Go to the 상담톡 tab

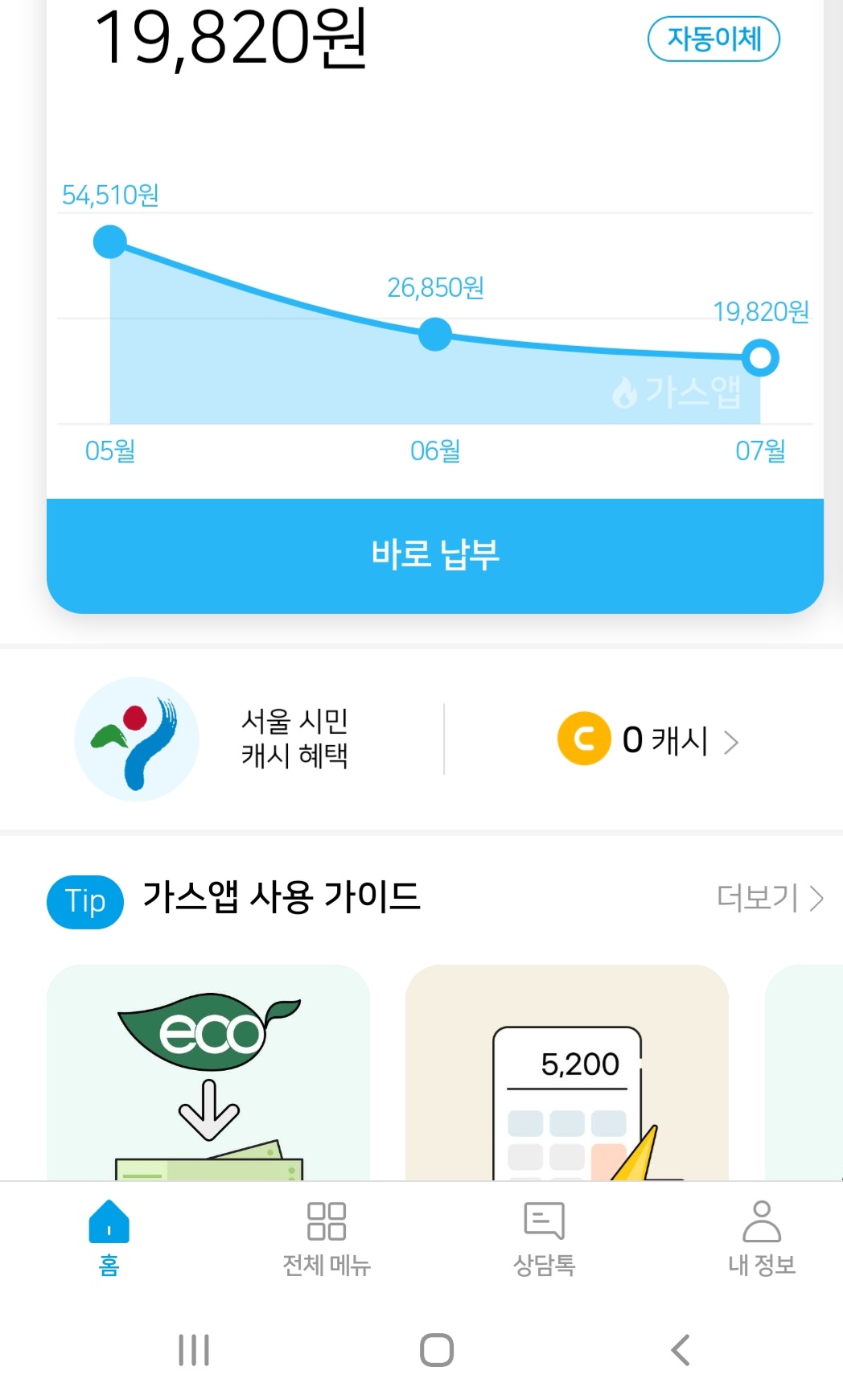[x=544, y=1237]
